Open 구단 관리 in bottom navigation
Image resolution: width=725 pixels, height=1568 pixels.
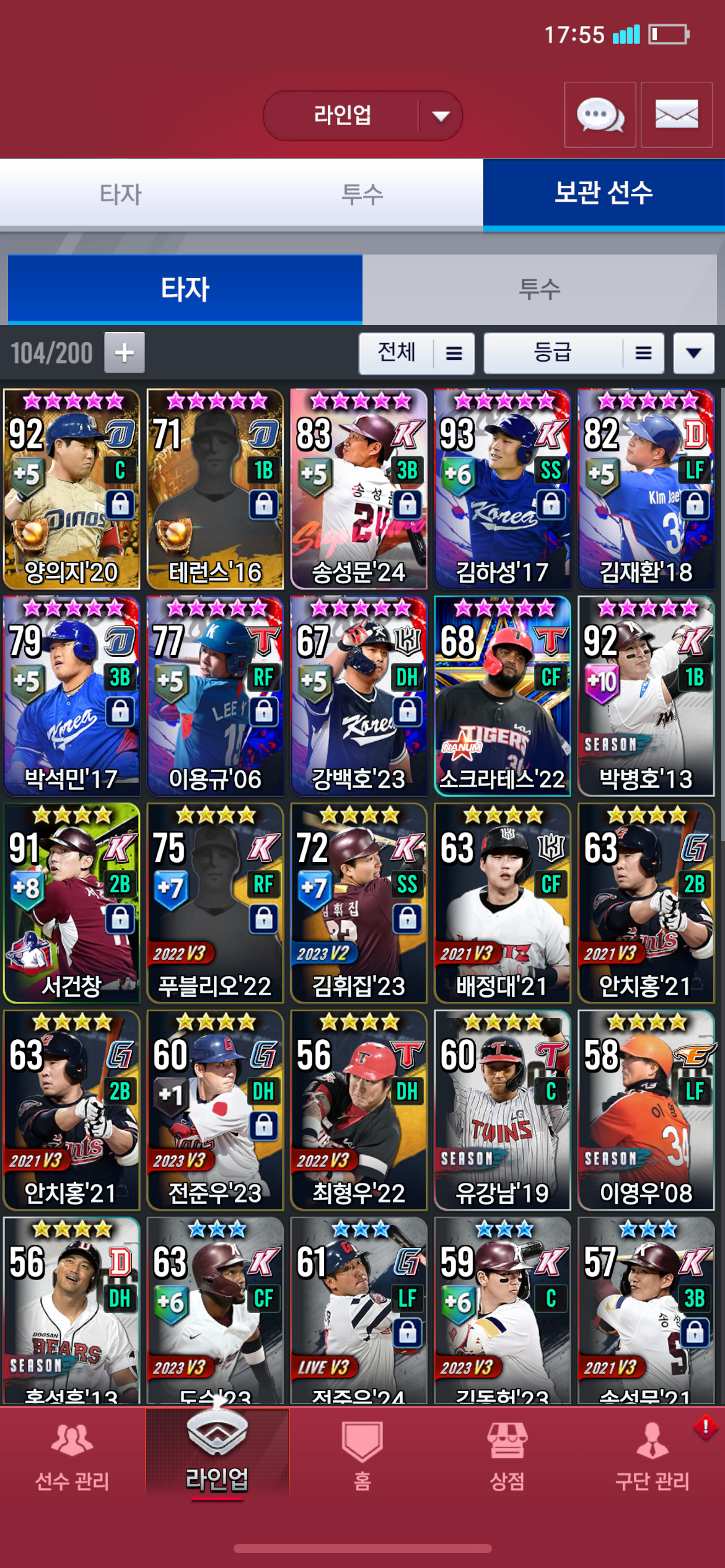pyautogui.click(x=652, y=1456)
